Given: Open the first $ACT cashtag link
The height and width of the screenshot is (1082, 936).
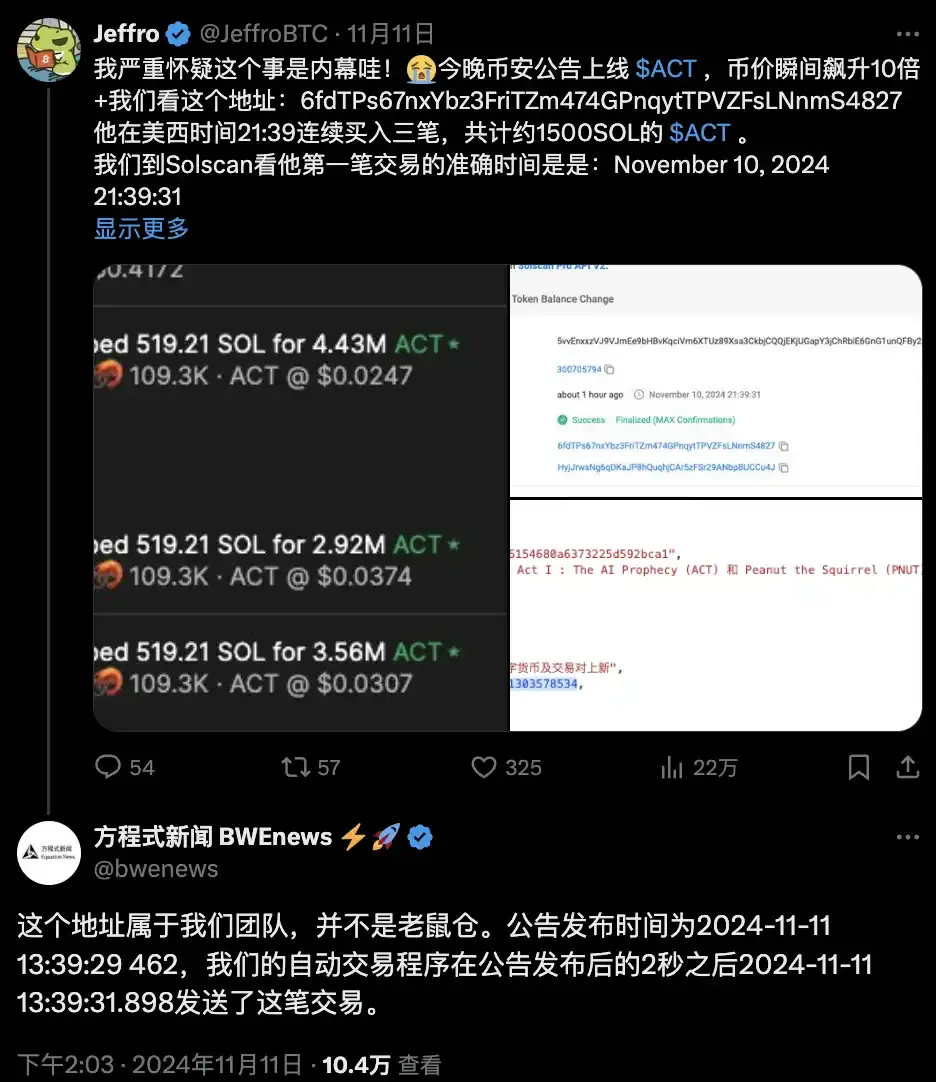Looking at the screenshot, I should 665,69.
